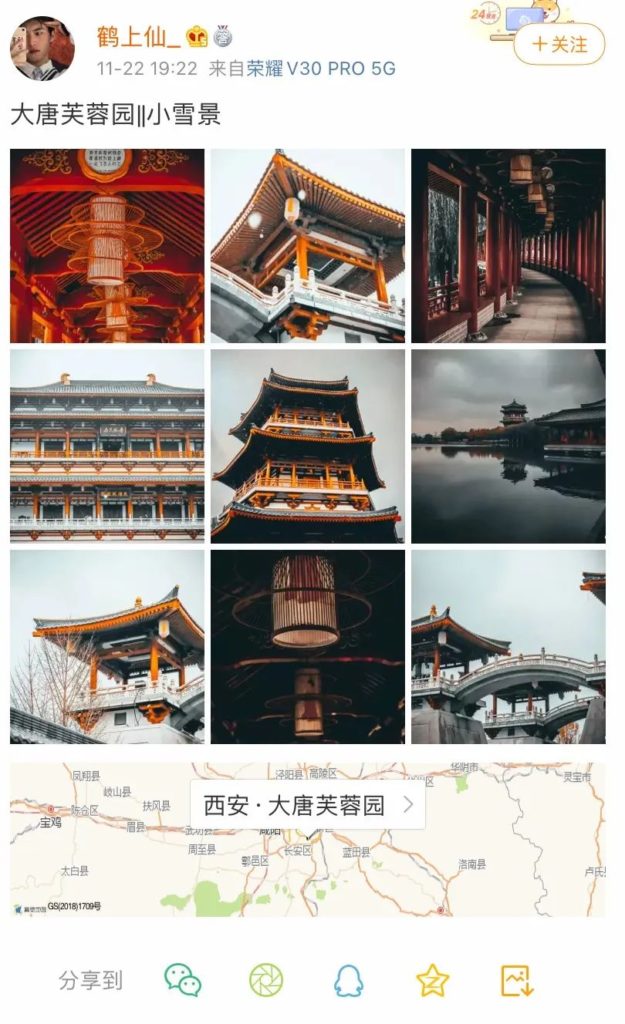Save the image with download icon

coord(517,980)
